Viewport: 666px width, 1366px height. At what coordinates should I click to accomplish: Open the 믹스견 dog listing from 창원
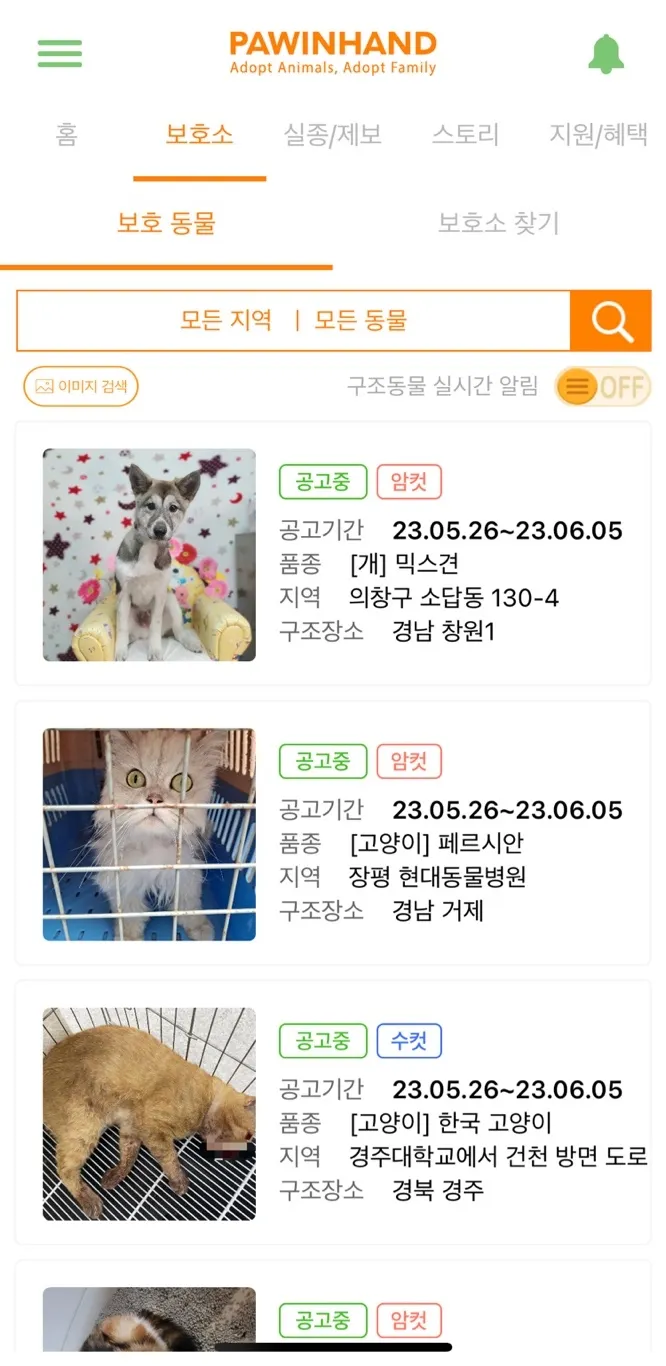point(333,554)
